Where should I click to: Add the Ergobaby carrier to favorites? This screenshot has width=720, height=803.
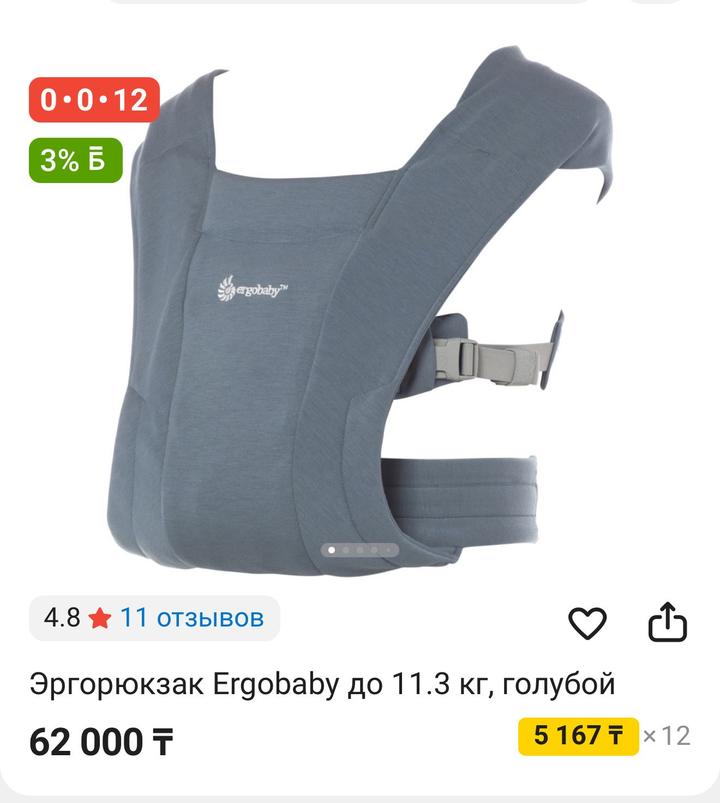587,623
